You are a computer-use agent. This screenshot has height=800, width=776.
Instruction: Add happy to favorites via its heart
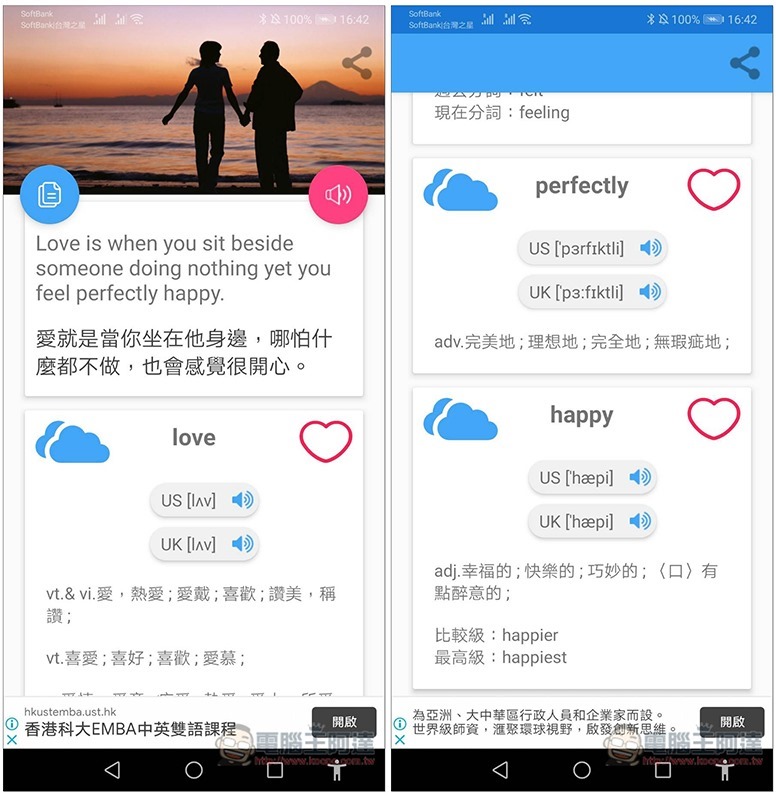pos(714,418)
